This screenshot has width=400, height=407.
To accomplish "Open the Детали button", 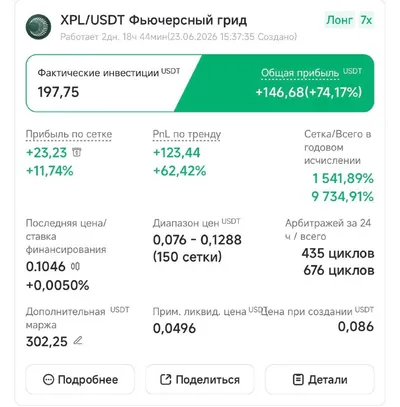I will (x=320, y=379).
